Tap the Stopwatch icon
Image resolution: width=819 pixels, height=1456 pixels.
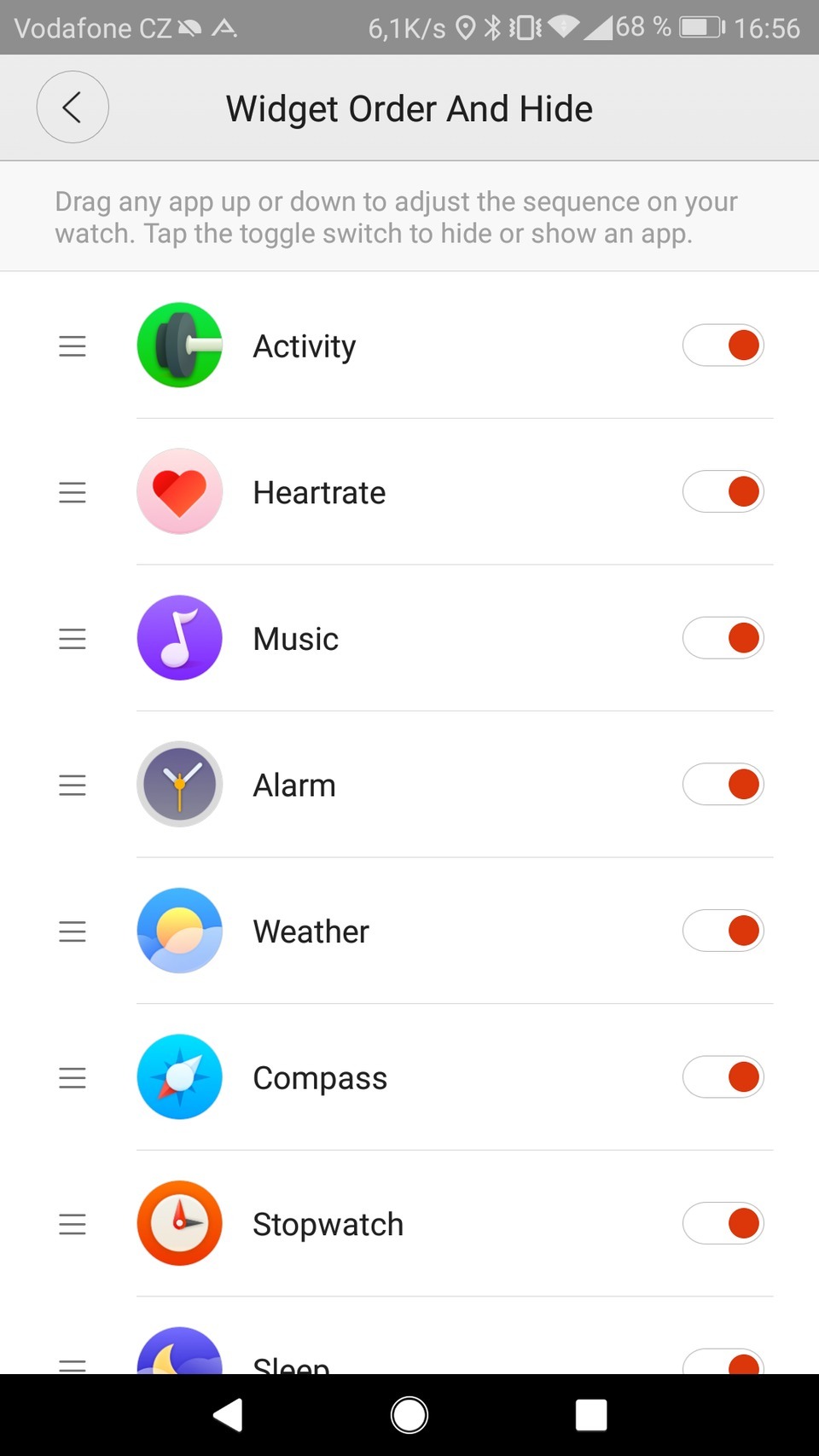coord(179,1223)
